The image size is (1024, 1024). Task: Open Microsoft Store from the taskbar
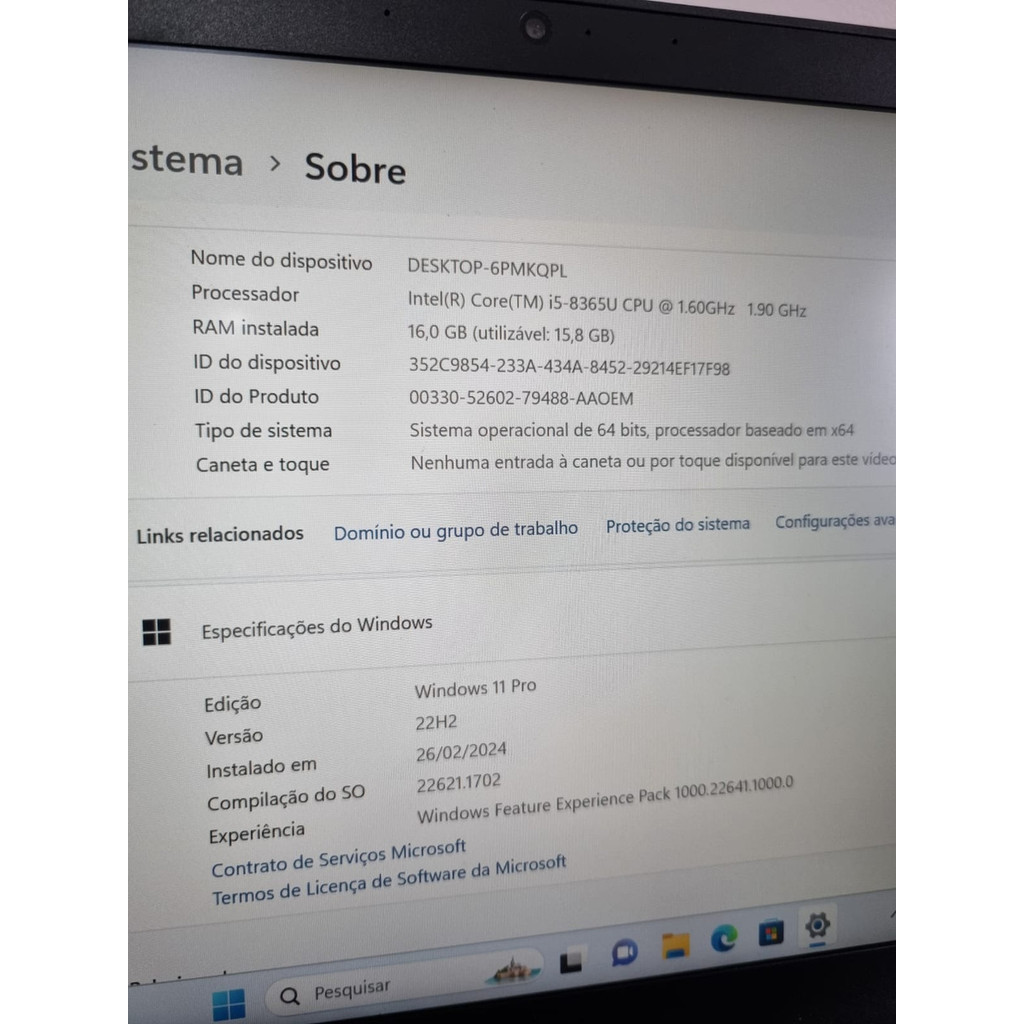coord(771,933)
